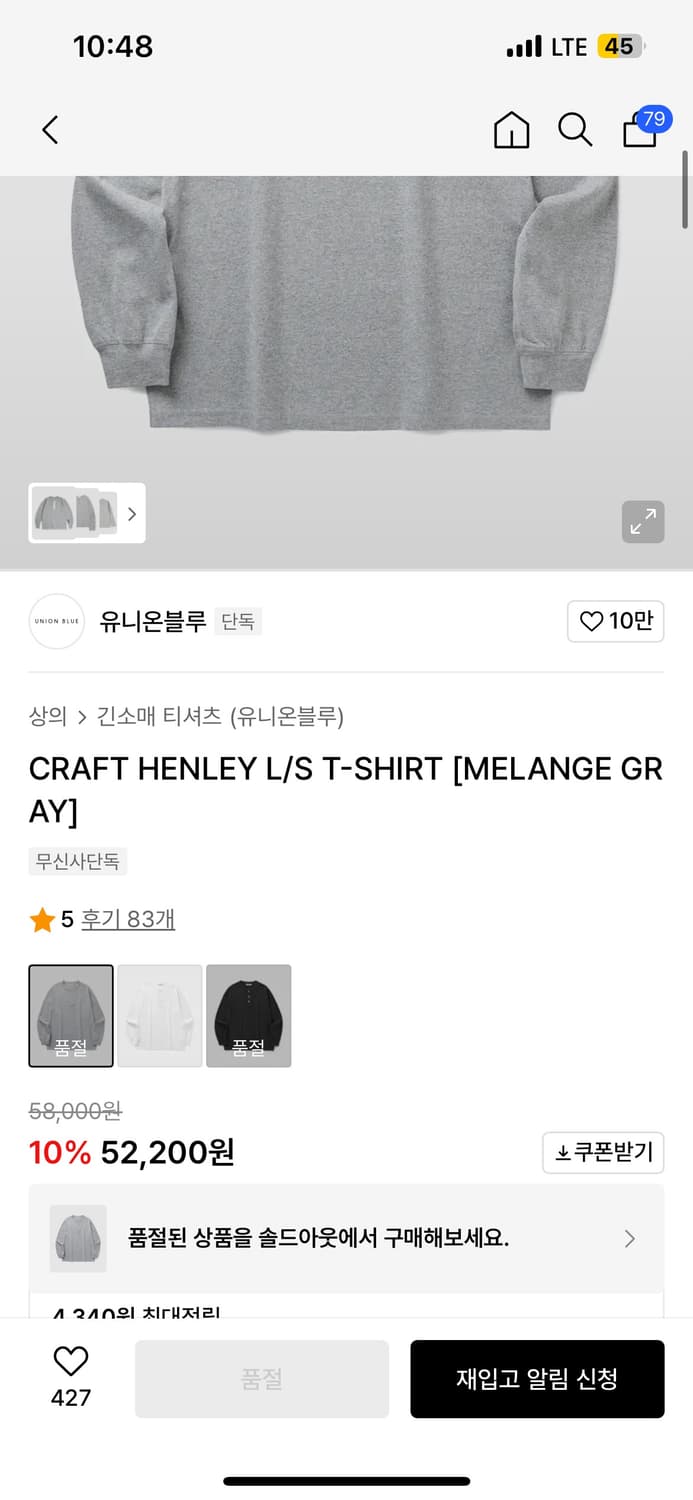Tap 재입고 알림 신청 button
Image resolution: width=693 pixels, height=1500 pixels.
[x=537, y=1378]
